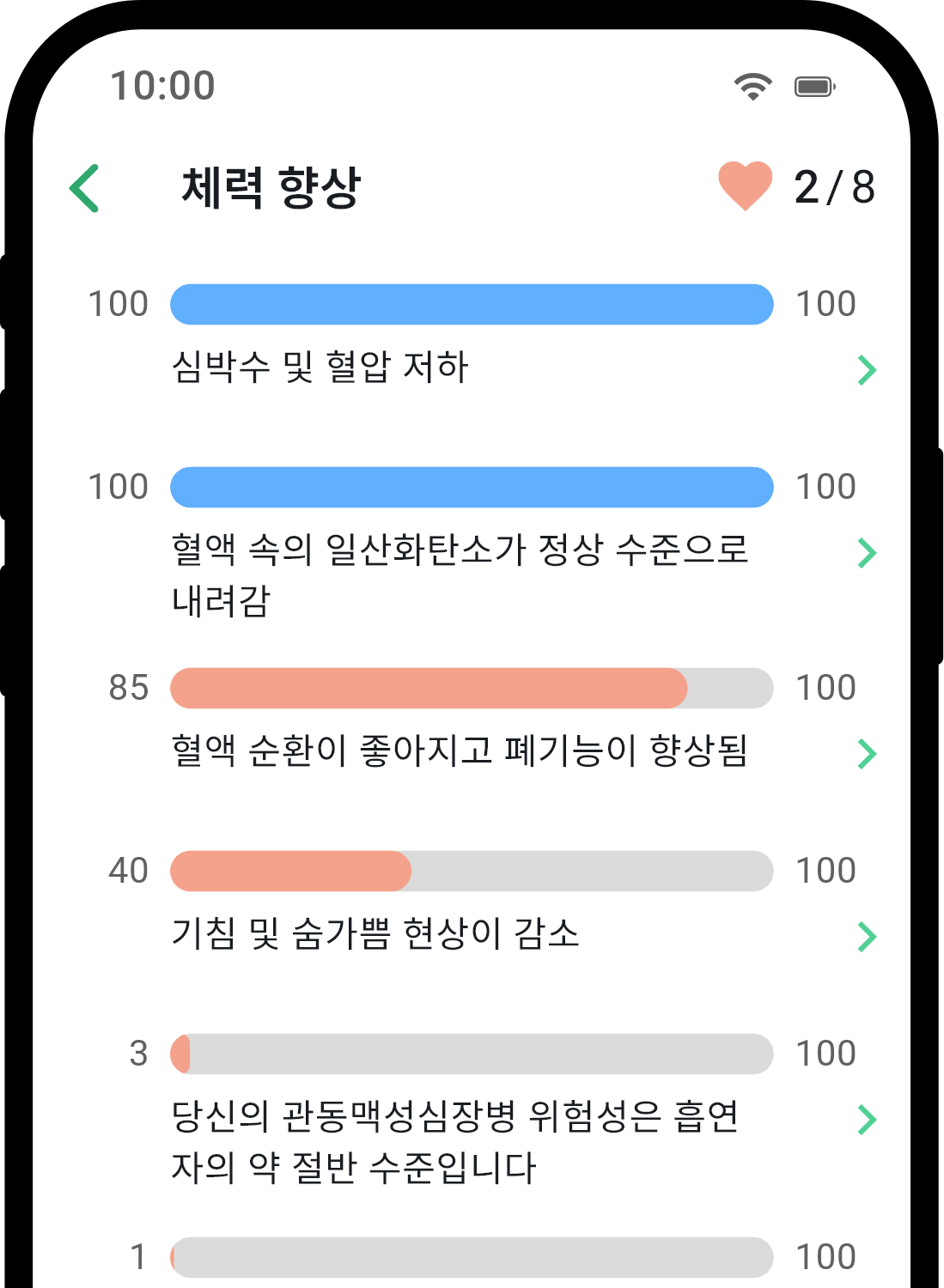Tap the orange 85-percent progress bar
Image resolution: width=944 pixels, height=1288 pixels.
point(429,687)
